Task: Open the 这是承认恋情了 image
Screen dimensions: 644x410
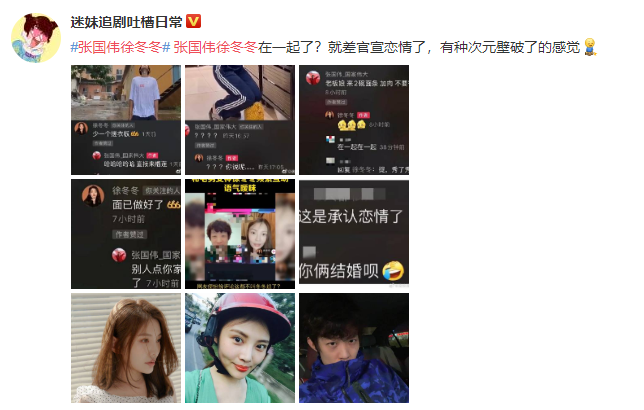Action: 354,234
